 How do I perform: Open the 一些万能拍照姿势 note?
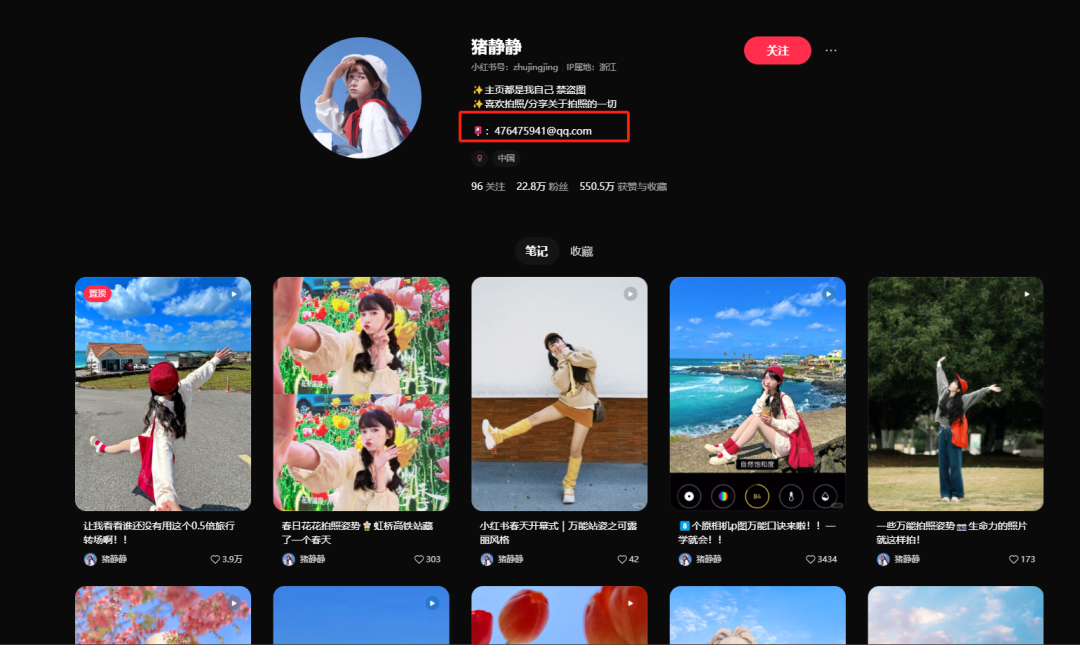955,394
